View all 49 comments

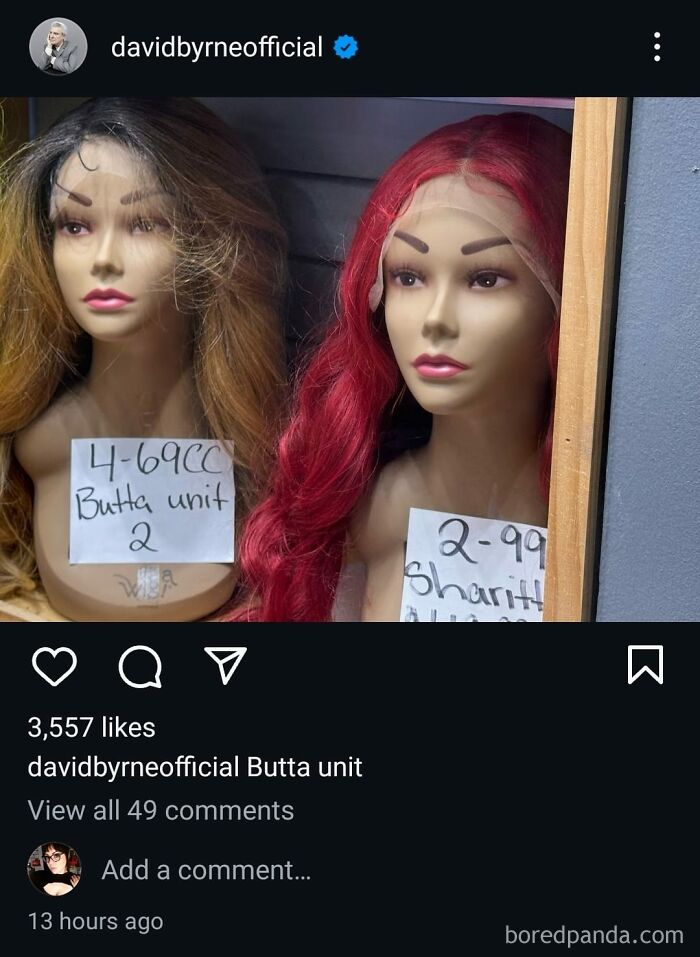(x=161, y=810)
